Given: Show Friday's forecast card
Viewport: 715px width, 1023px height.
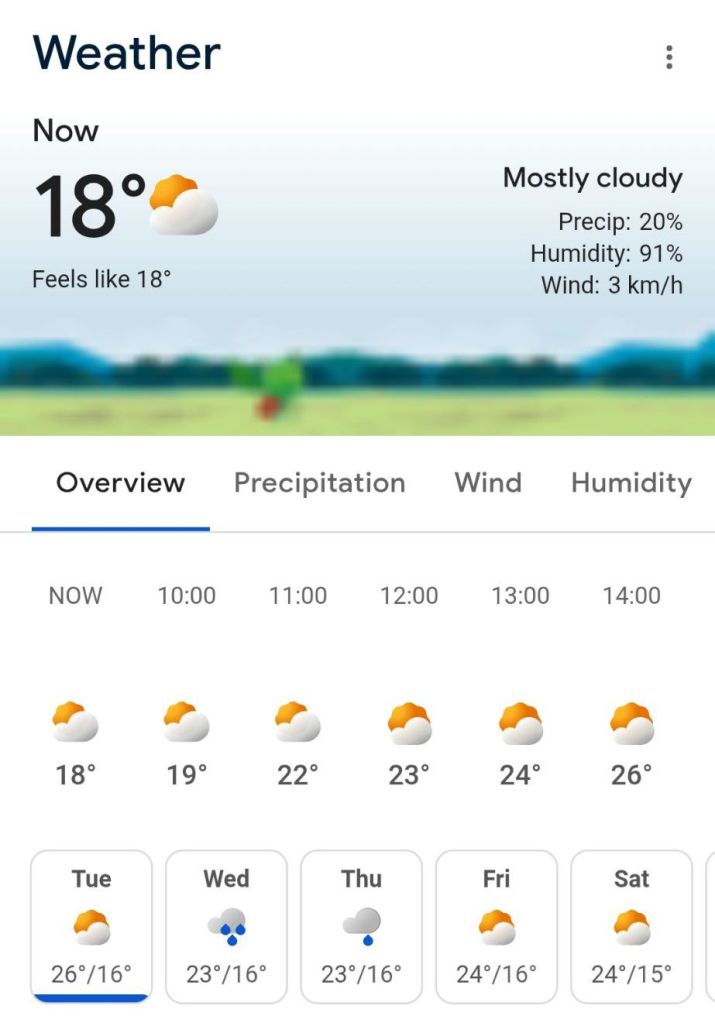Looking at the screenshot, I should [496, 926].
